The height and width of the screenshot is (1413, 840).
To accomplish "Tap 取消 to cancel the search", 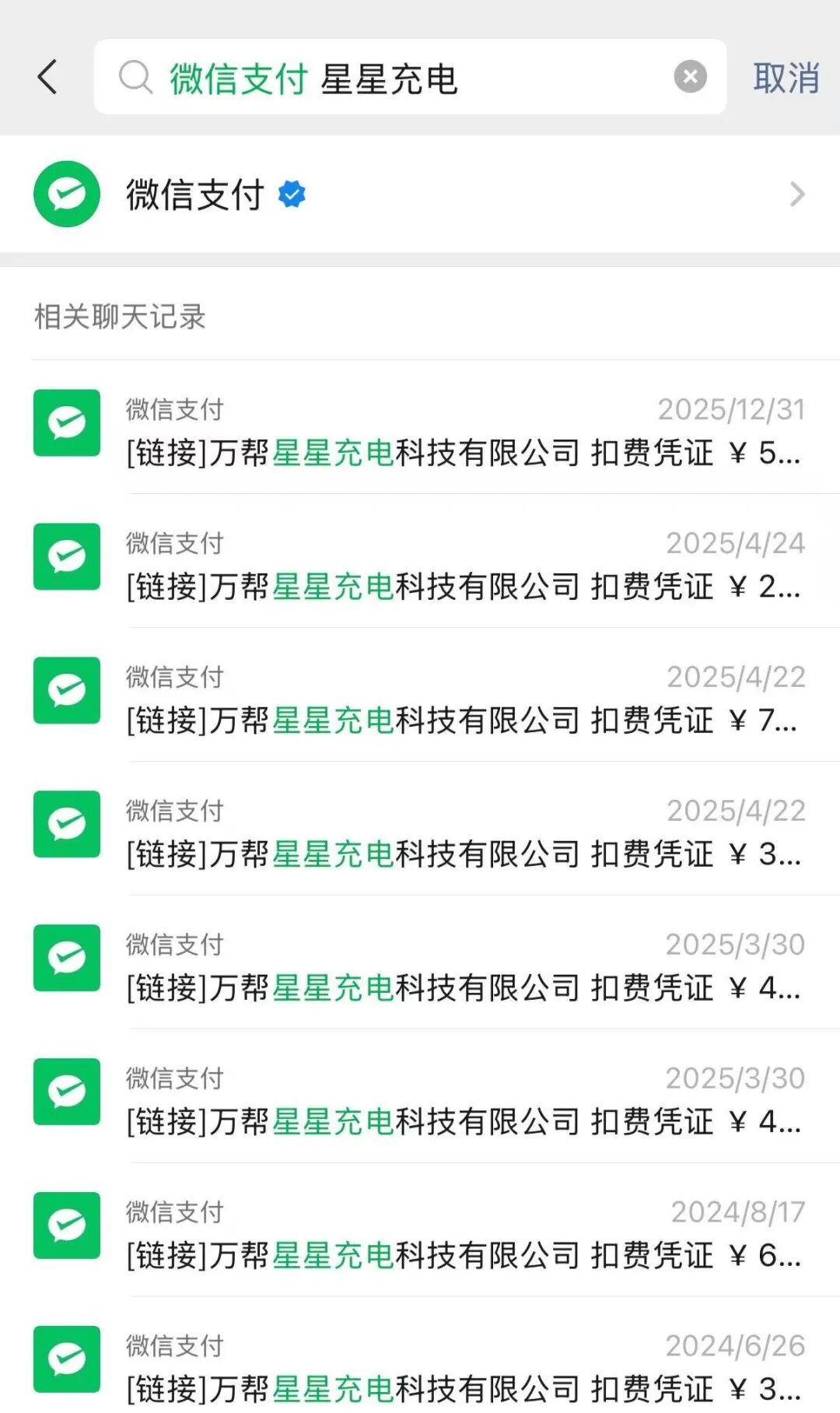I will tap(786, 77).
